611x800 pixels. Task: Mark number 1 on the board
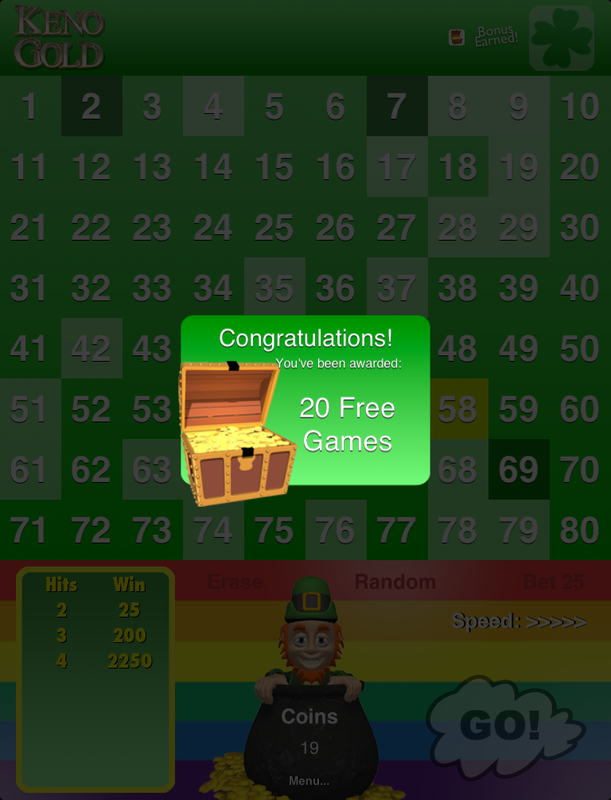pyautogui.click(x=30, y=106)
